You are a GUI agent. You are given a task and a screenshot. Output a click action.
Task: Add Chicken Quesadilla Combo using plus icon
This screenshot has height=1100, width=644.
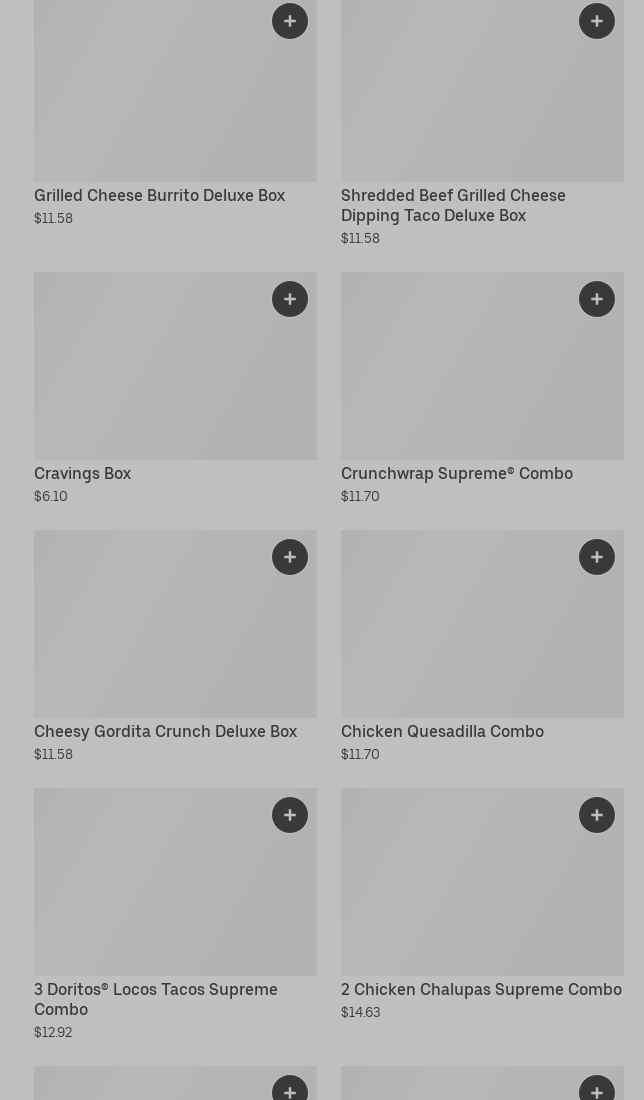[597, 557]
